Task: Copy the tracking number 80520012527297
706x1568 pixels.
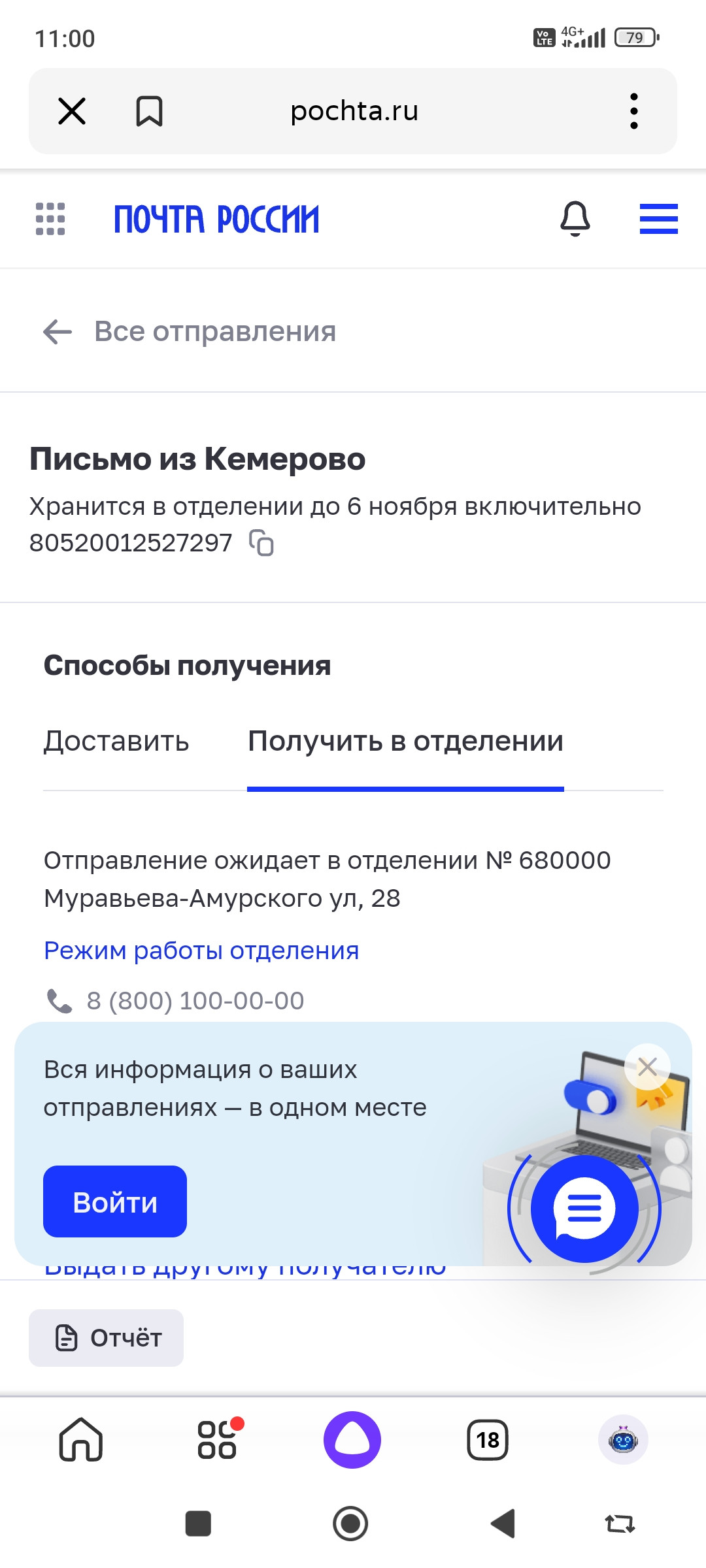Action: click(x=261, y=543)
